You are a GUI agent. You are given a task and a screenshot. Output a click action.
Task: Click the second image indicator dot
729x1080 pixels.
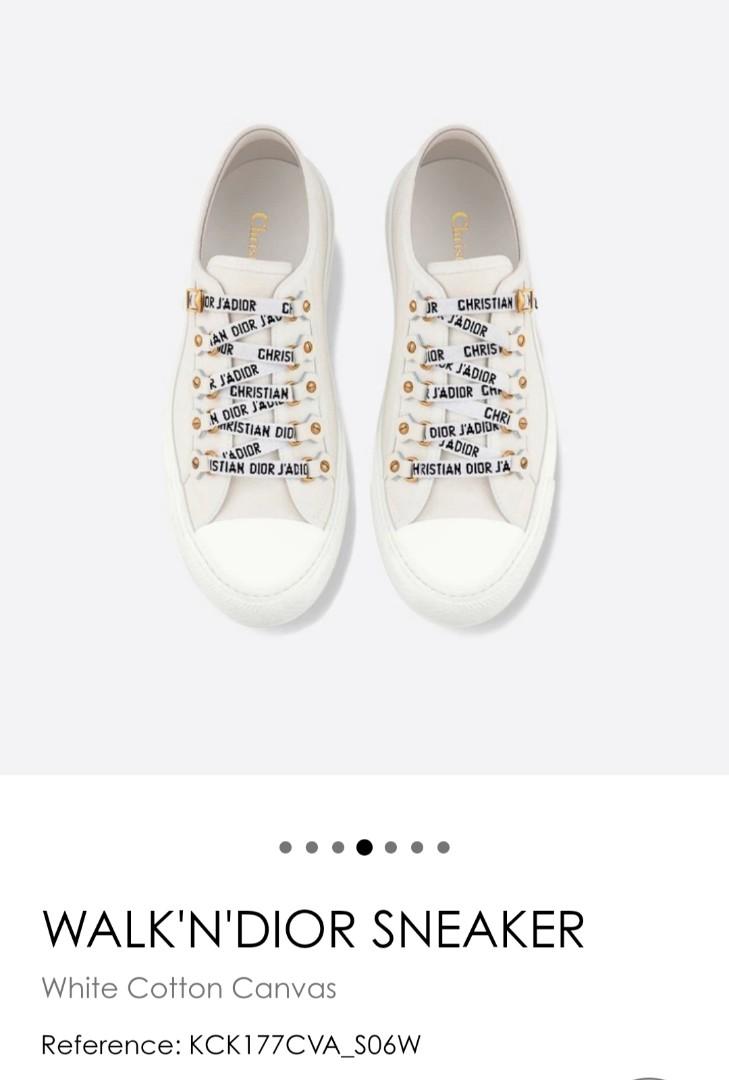(311, 847)
